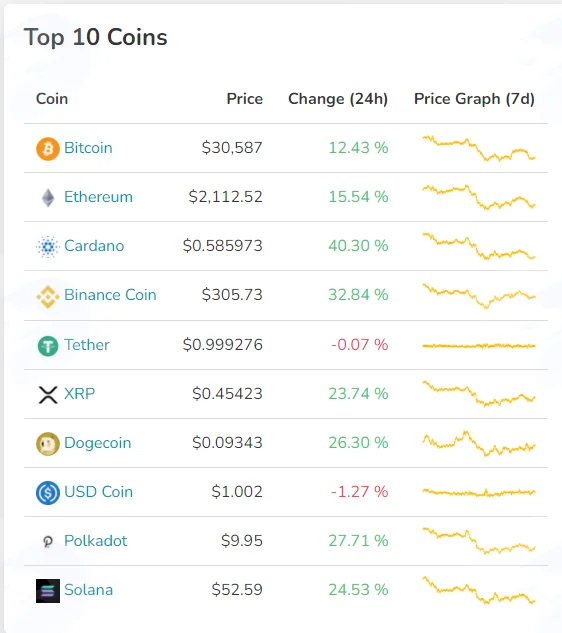Viewport: 562px width, 633px height.
Task: Go to Binance Coin details
Action: [x=110, y=295]
